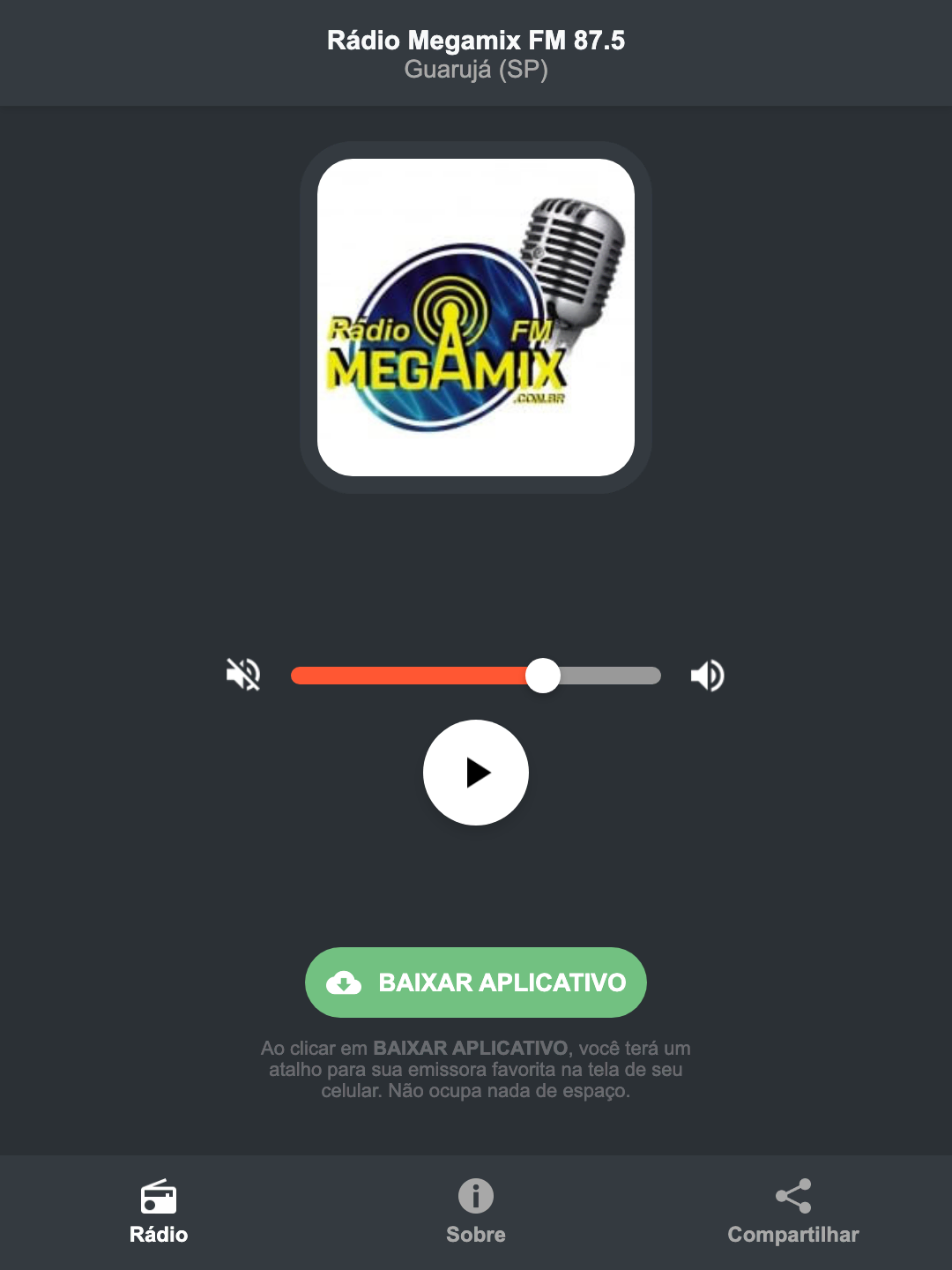Enable maximum volume via right speaker icon
The height and width of the screenshot is (1270, 952).
click(706, 675)
